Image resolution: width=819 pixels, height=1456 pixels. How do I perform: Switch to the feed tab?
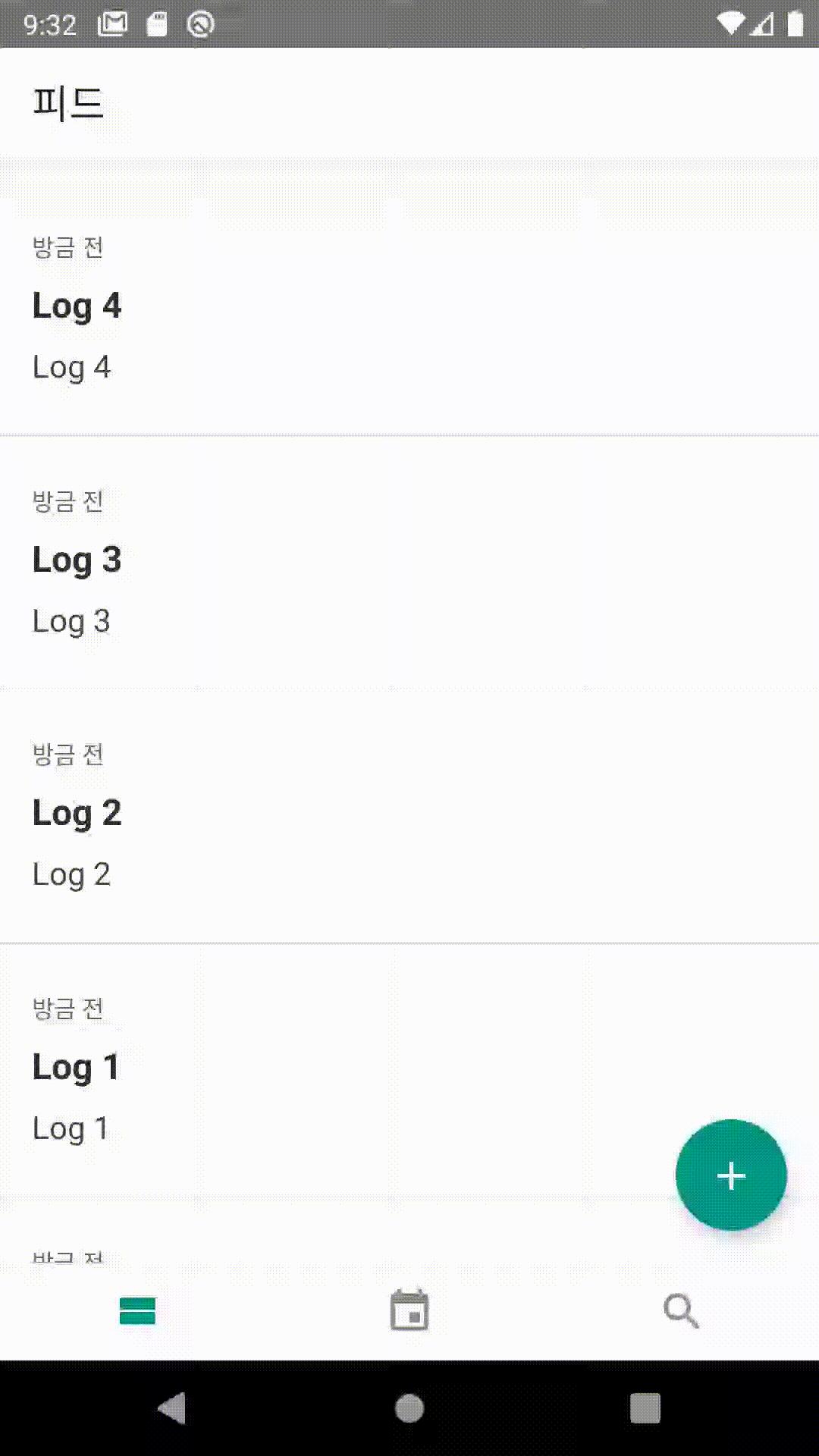point(137,1310)
